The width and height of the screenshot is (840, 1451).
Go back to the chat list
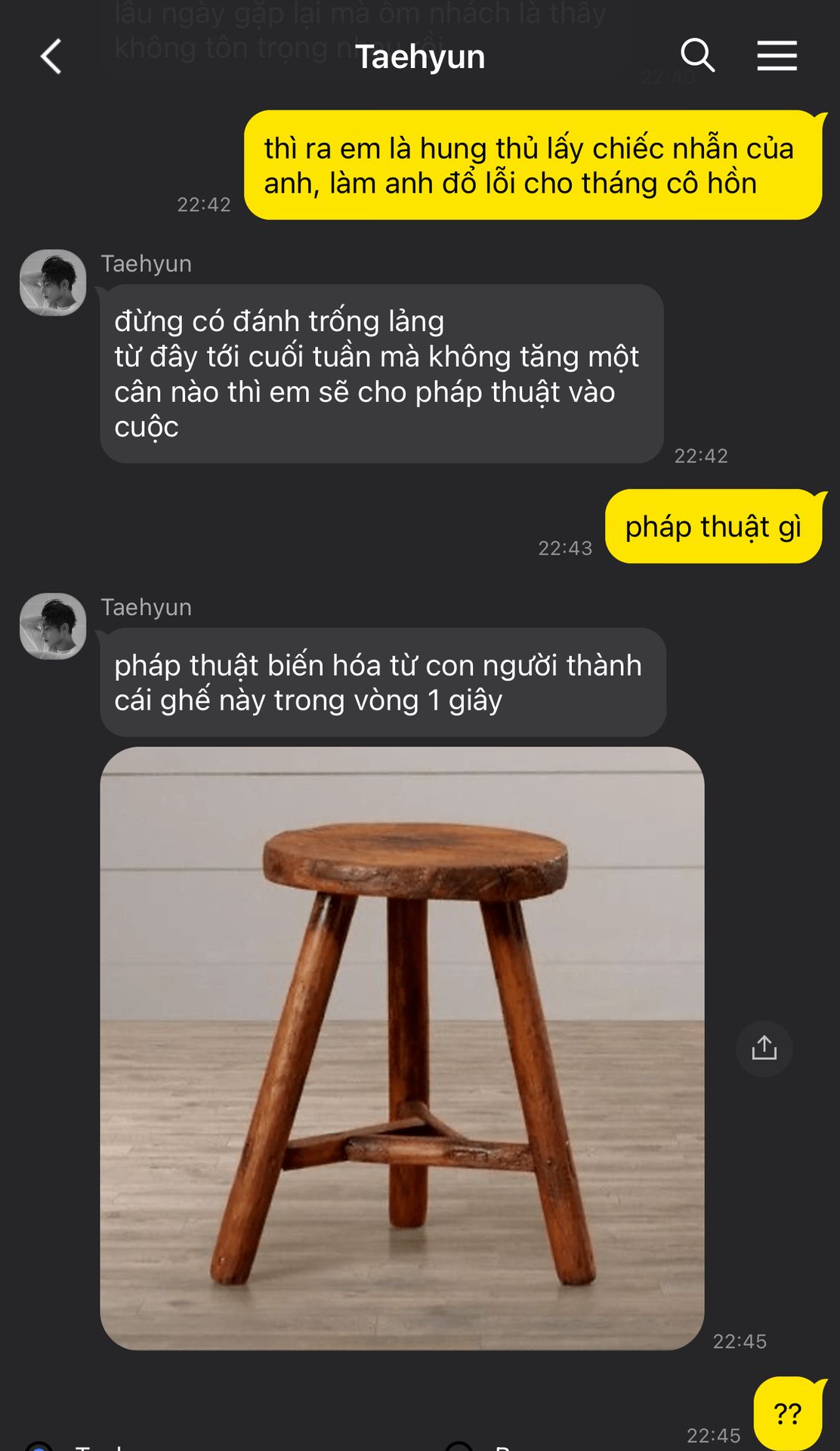click(x=51, y=57)
